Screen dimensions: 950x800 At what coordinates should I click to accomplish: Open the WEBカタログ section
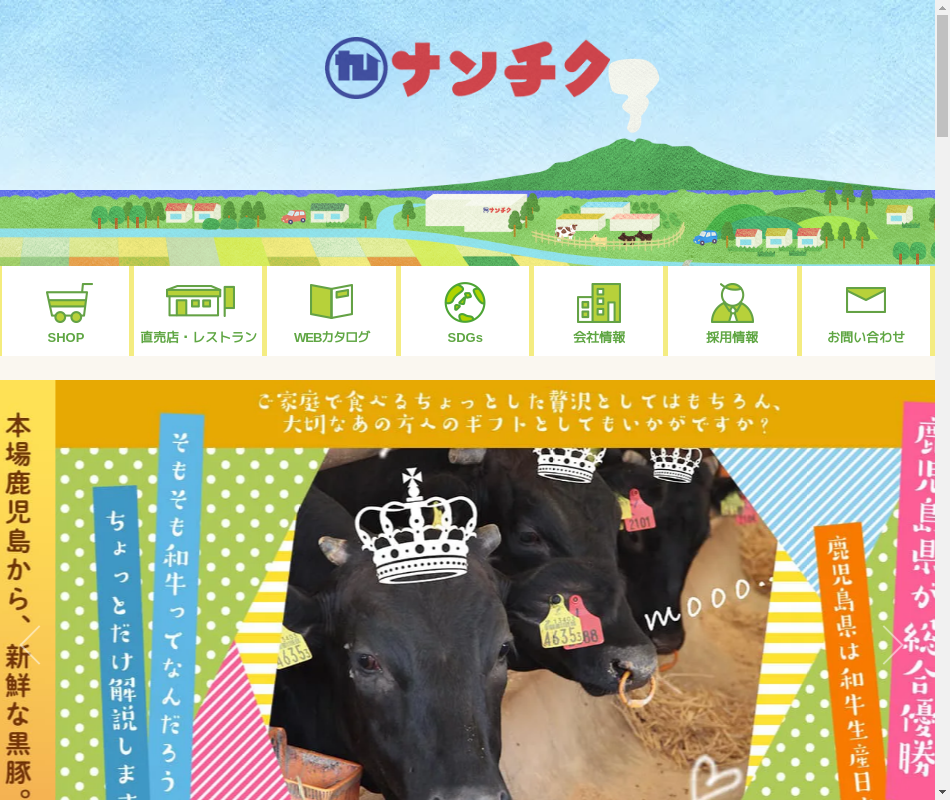coord(332,312)
